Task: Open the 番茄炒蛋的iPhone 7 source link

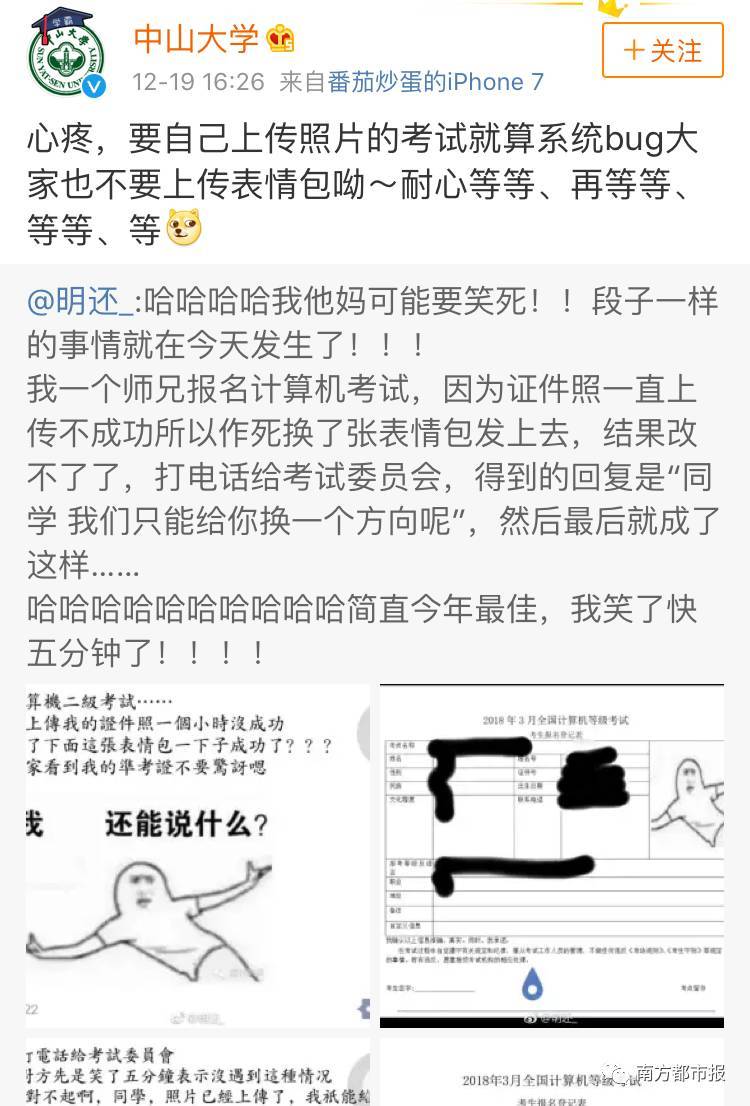Action: (x=436, y=81)
